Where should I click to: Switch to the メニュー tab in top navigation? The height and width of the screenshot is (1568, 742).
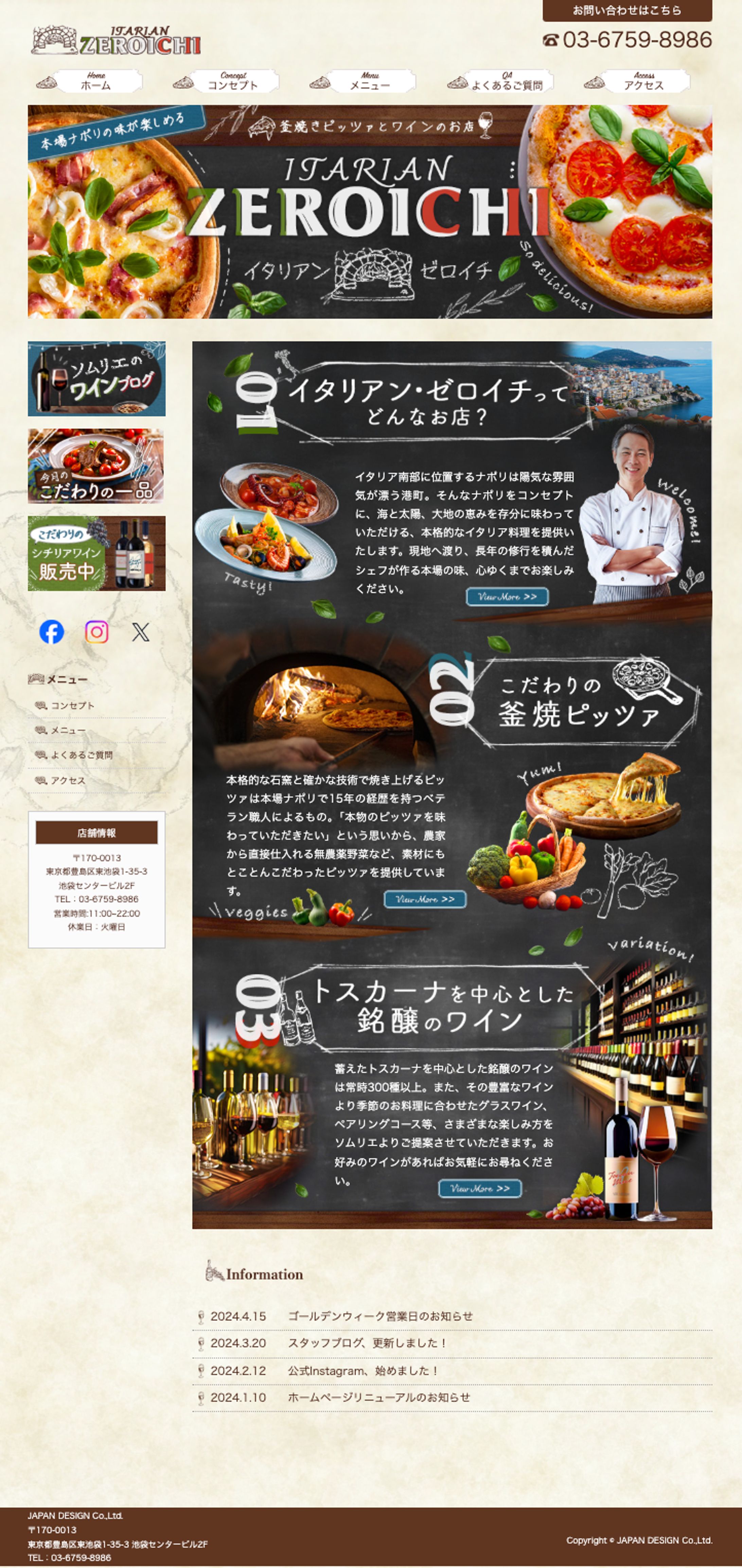click(x=370, y=82)
